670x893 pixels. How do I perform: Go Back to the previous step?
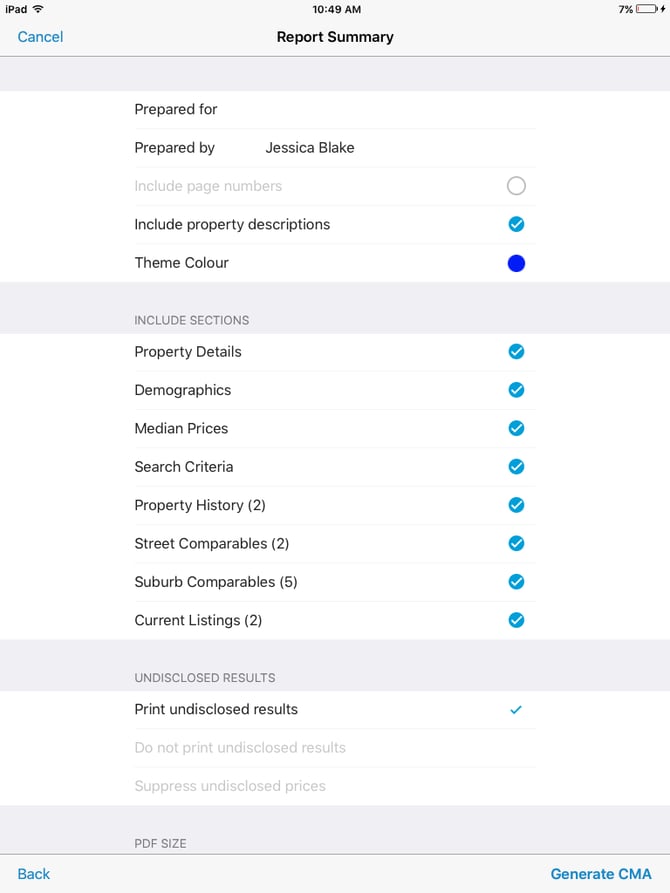34,874
